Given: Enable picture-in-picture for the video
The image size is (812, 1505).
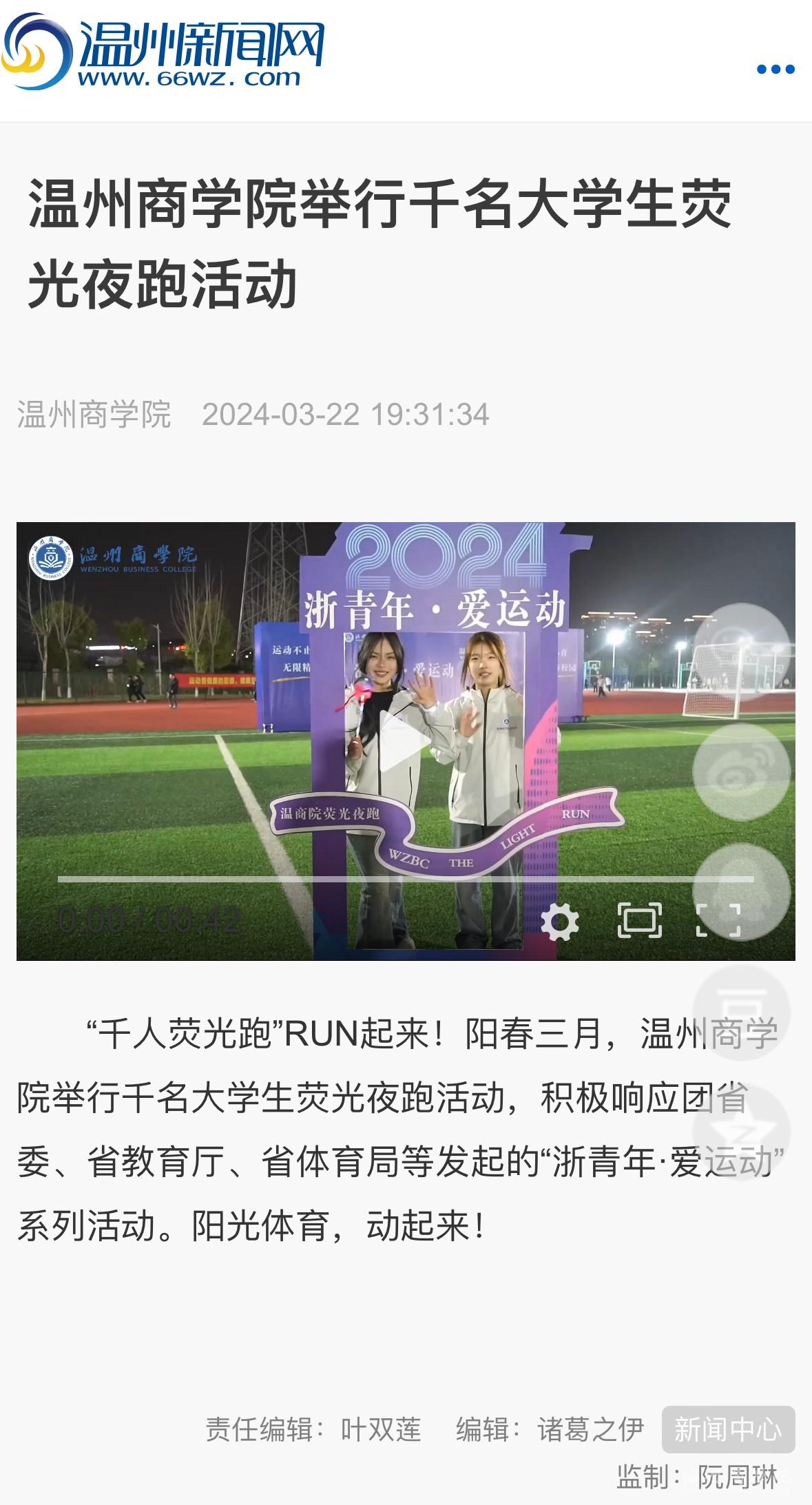Looking at the screenshot, I should click(639, 921).
